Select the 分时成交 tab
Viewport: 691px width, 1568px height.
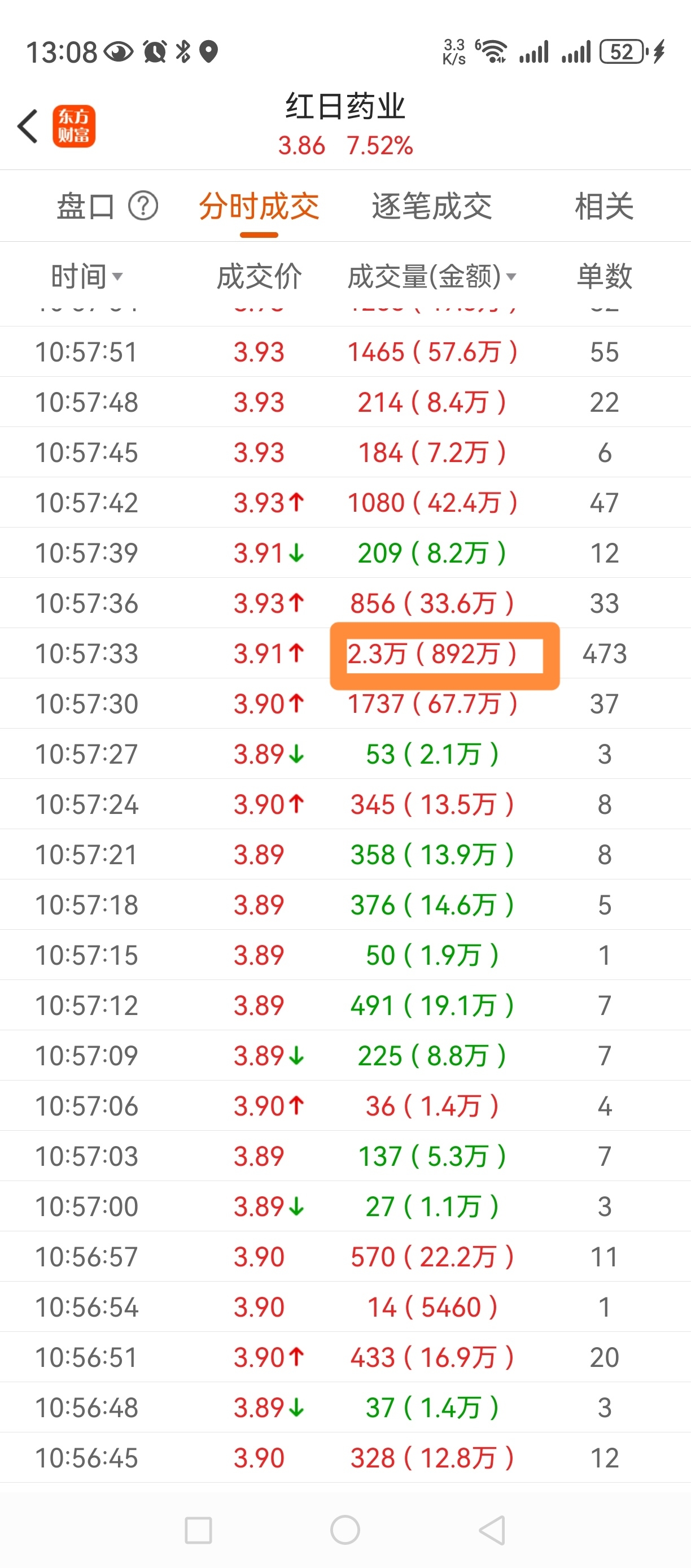pos(259,206)
